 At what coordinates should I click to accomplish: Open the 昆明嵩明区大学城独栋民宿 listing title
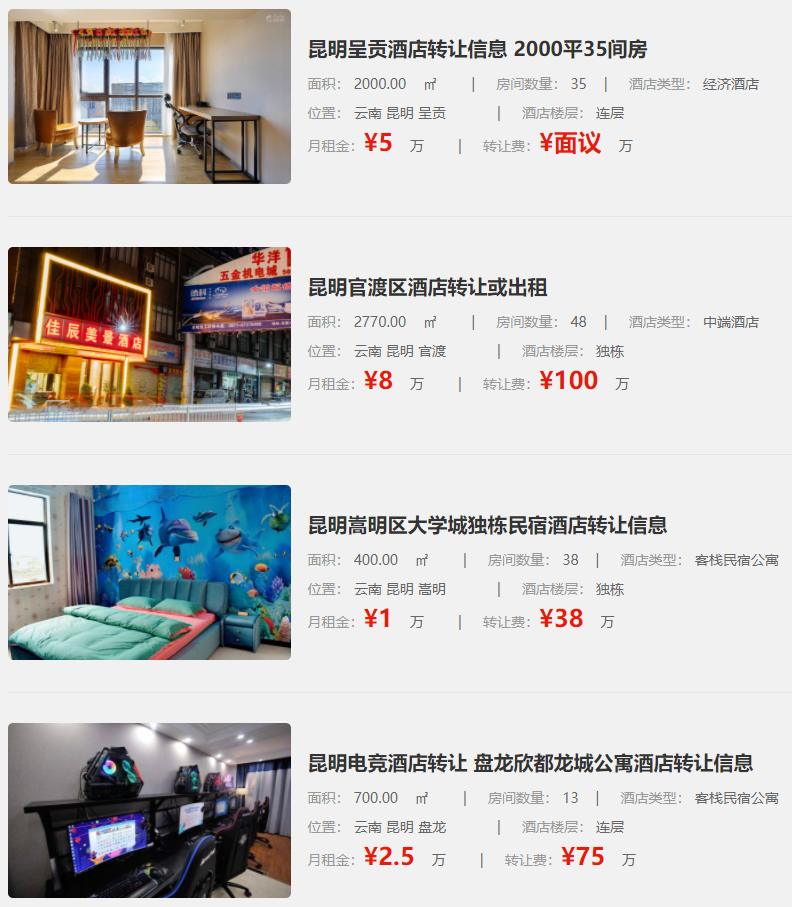coord(487,526)
